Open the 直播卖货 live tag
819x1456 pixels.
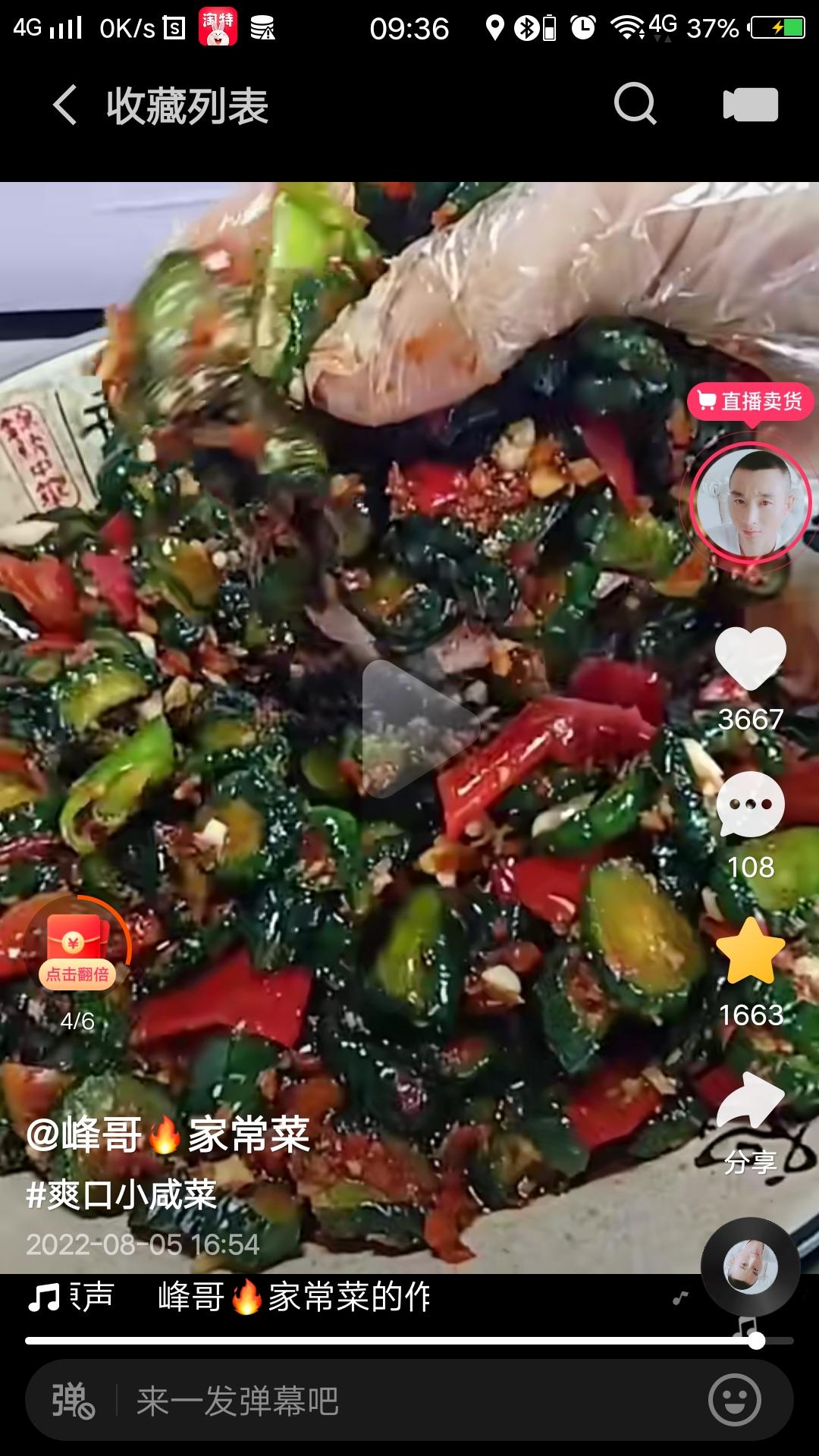(750, 401)
